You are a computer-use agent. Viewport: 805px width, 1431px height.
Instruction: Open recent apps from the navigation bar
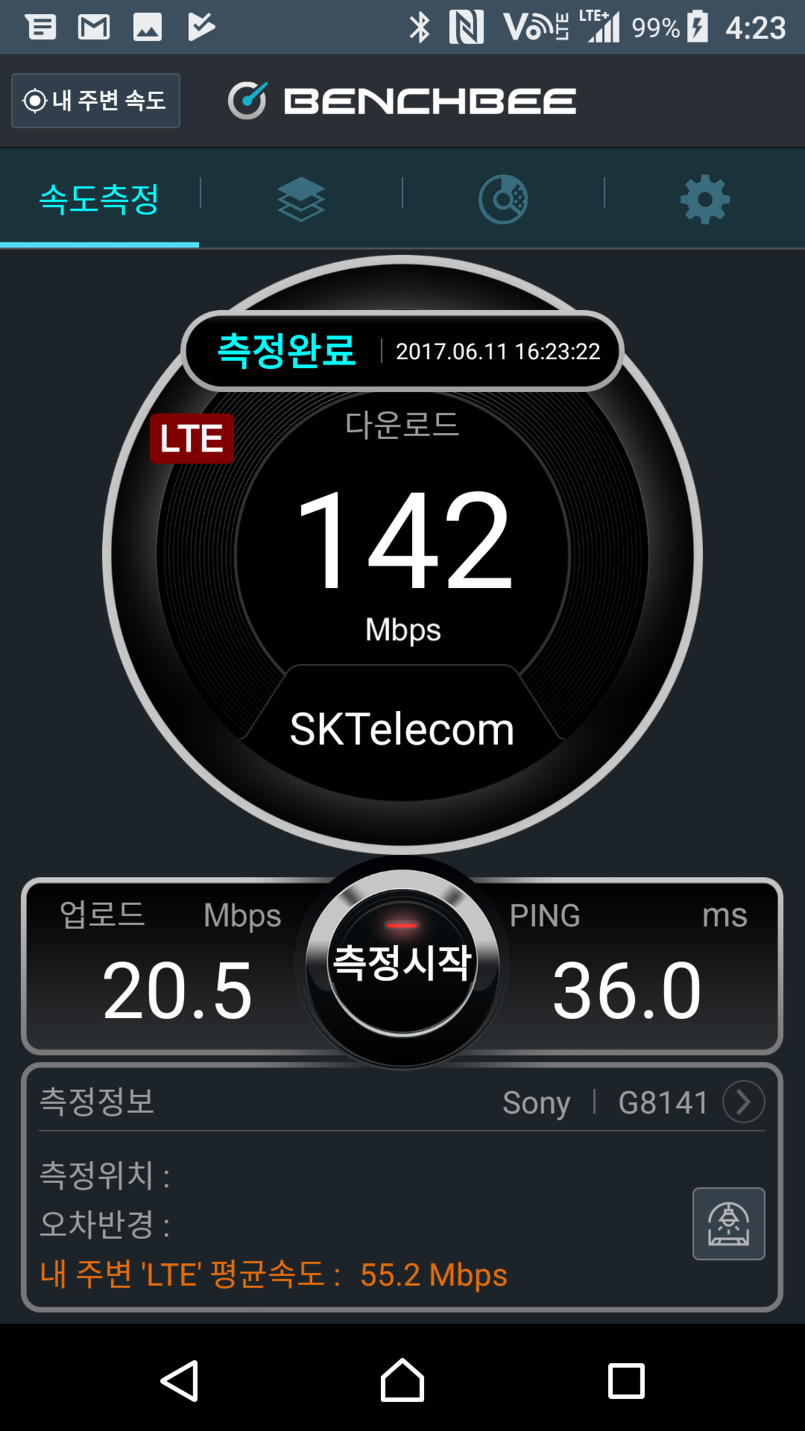coord(626,1381)
